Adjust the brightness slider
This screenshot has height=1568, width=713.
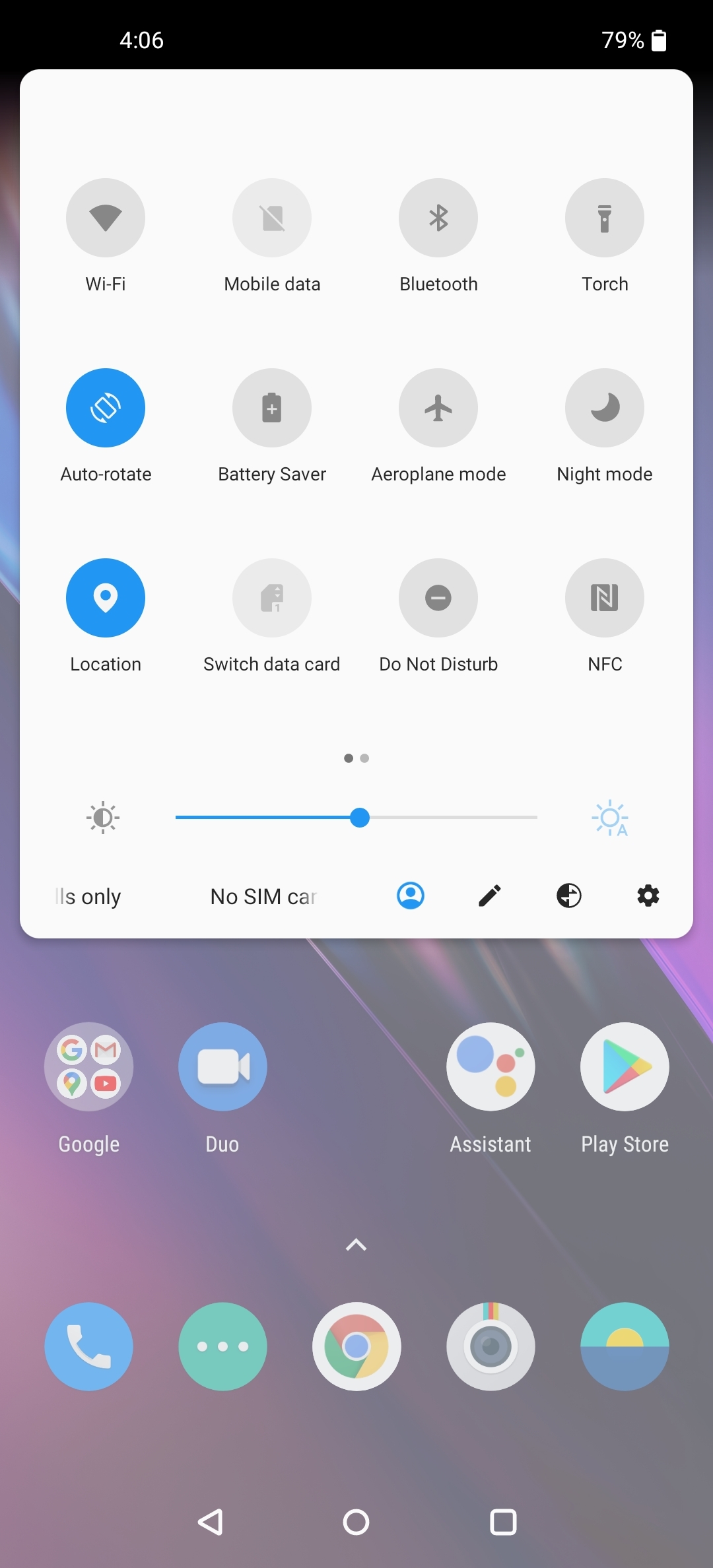[x=360, y=818]
